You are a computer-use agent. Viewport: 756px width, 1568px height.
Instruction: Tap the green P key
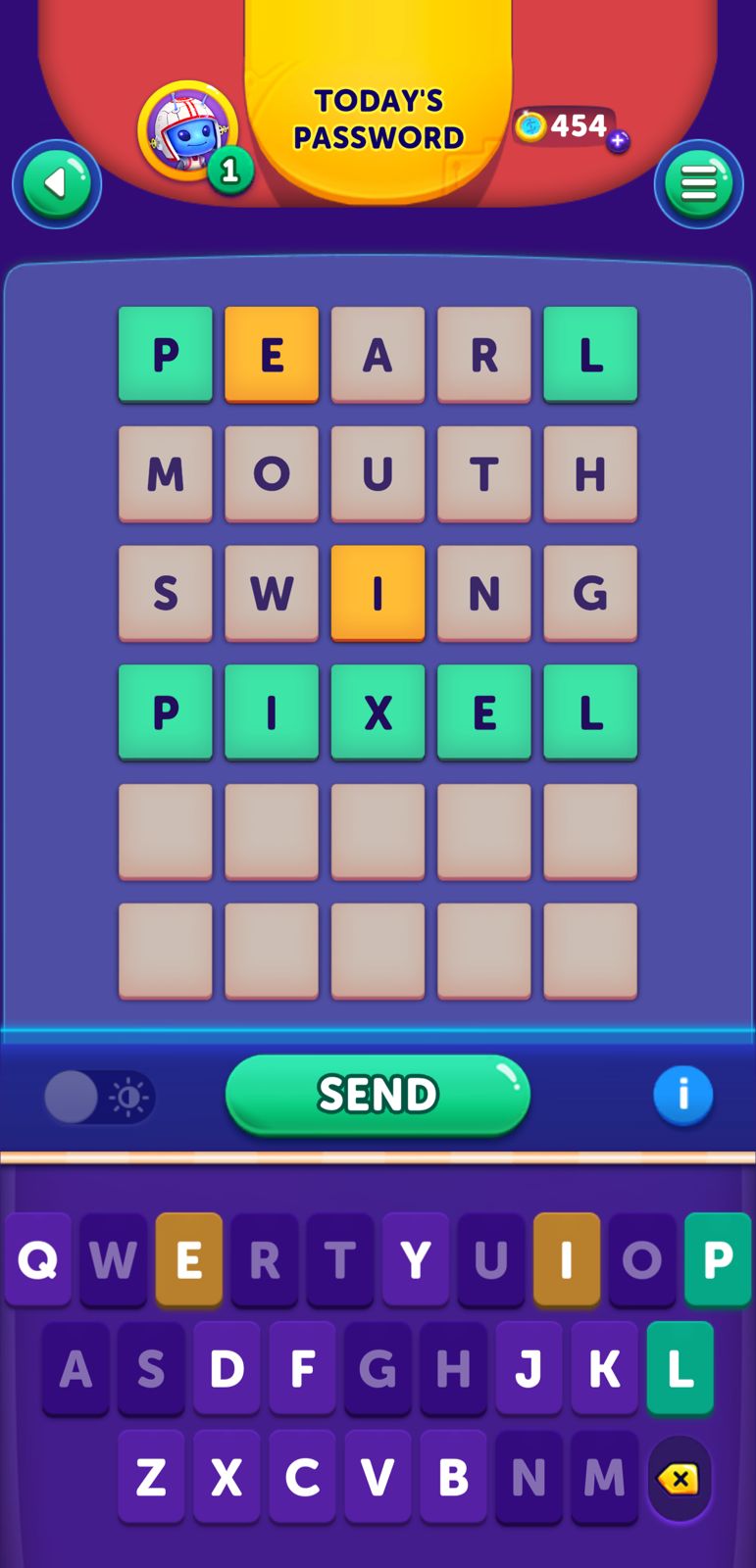pyautogui.click(x=717, y=1259)
